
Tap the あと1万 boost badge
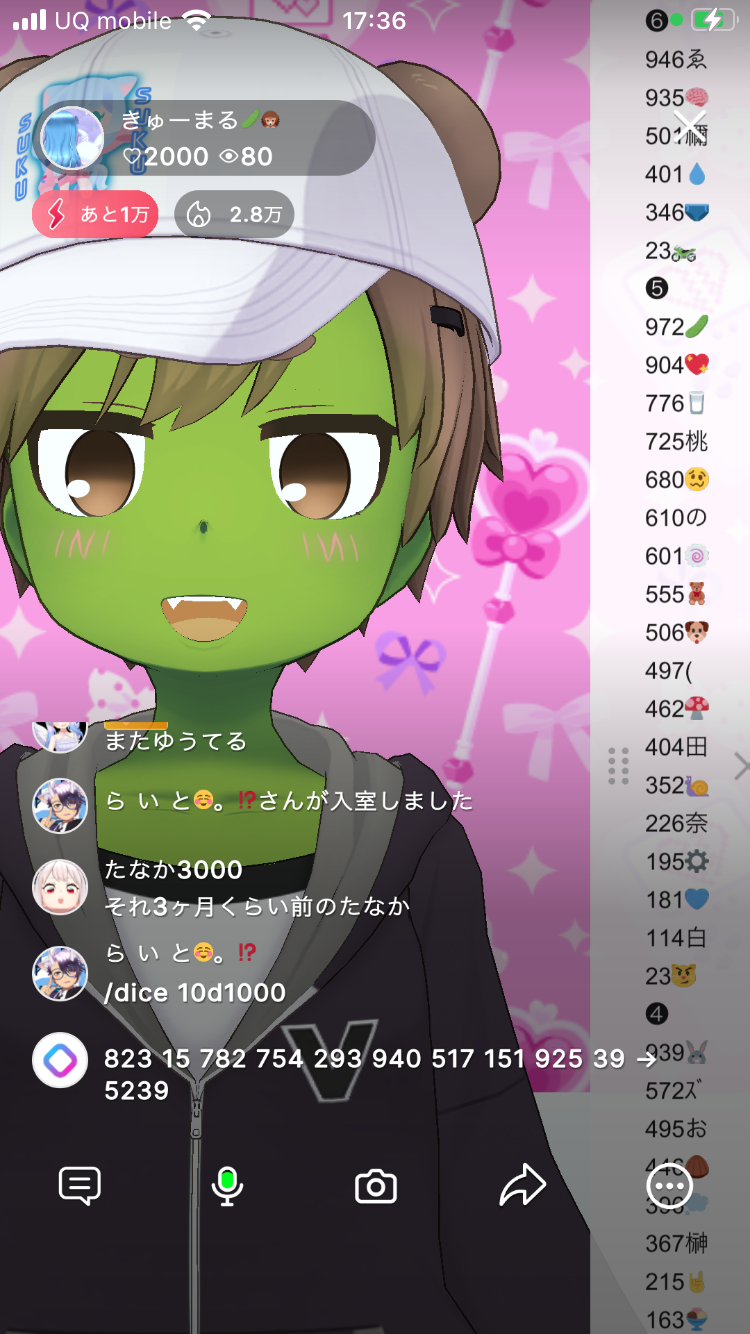click(x=95, y=214)
